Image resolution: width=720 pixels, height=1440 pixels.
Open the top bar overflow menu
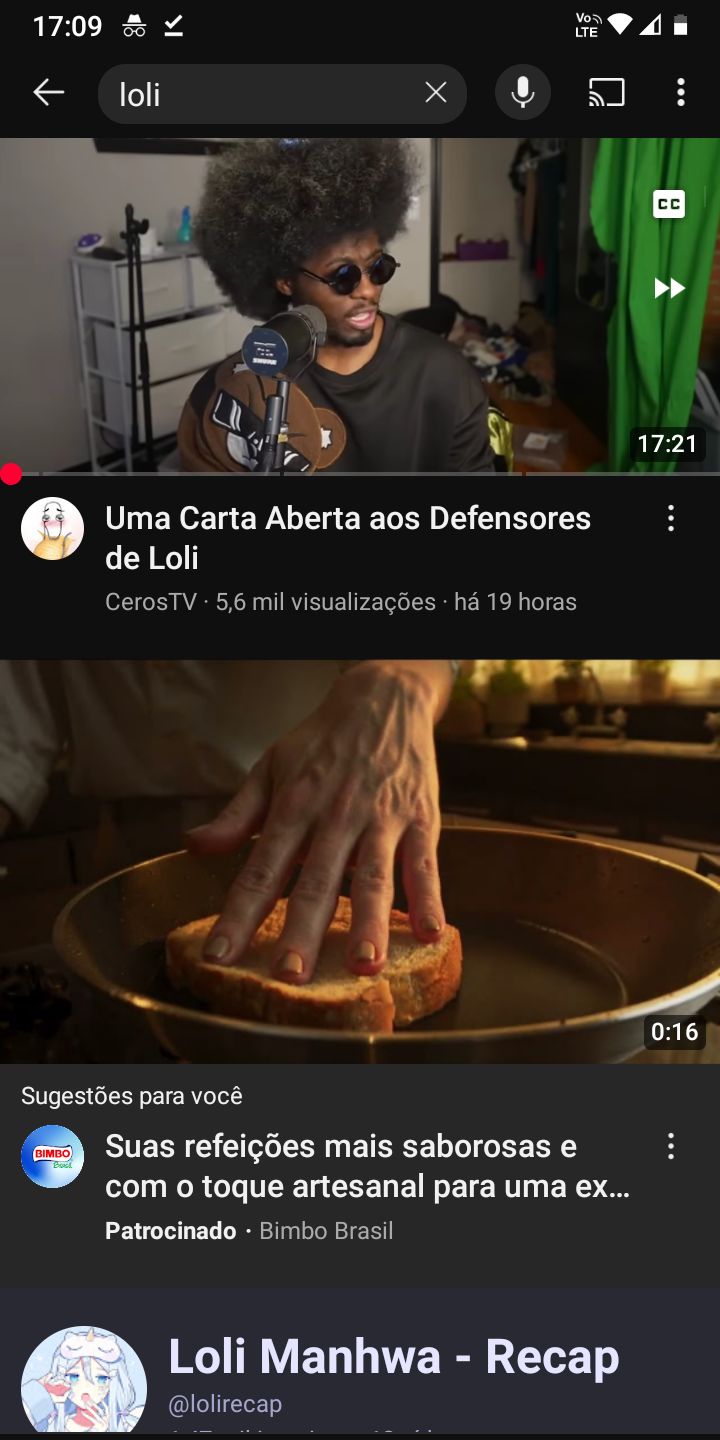[681, 93]
